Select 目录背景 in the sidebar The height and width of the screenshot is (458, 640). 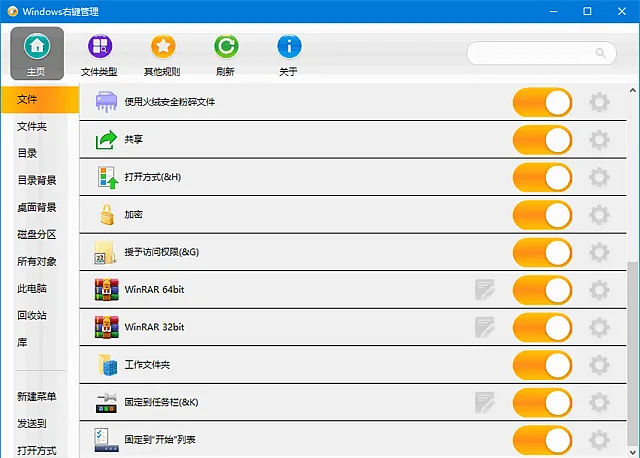pyautogui.click(x=37, y=180)
